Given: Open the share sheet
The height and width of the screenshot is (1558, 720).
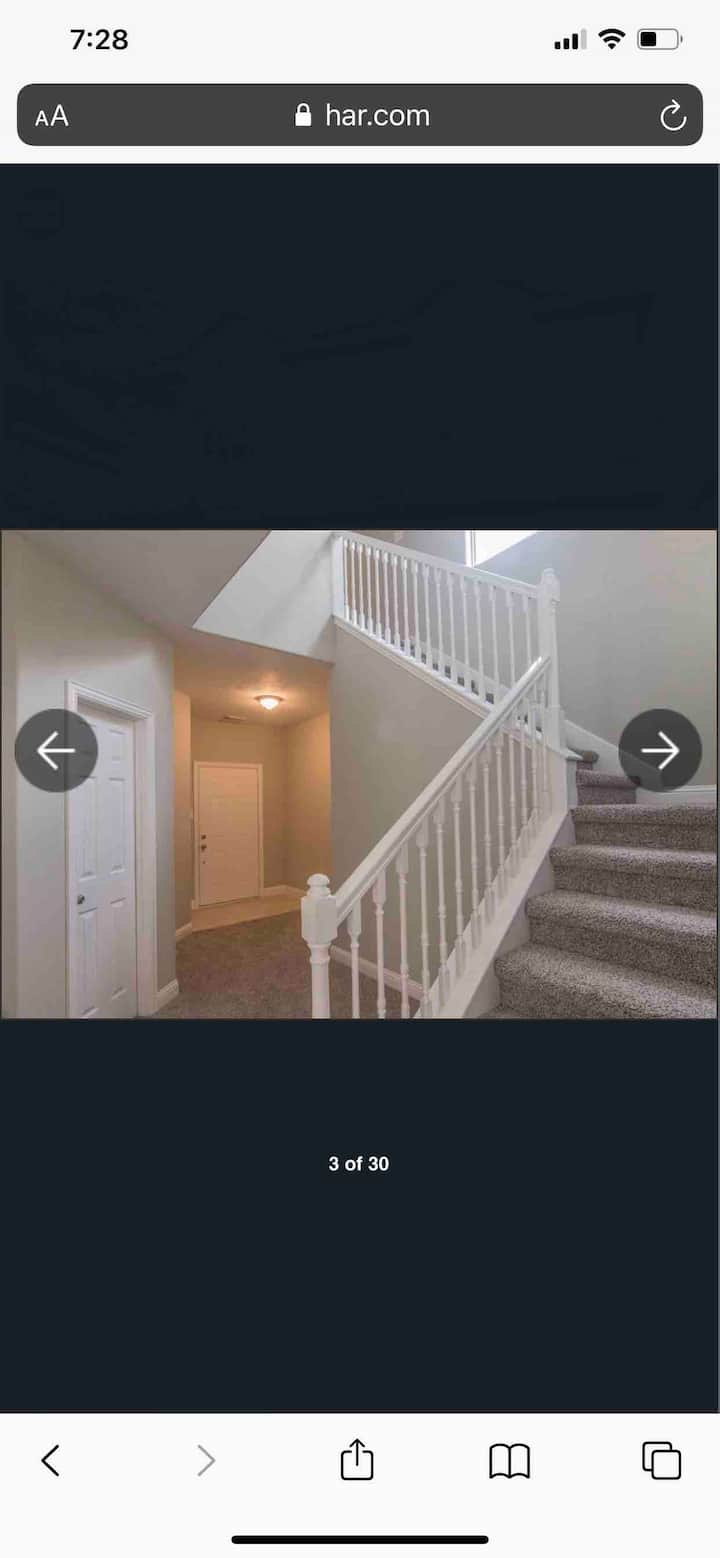Looking at the screenshot, I should (357, 1461).
